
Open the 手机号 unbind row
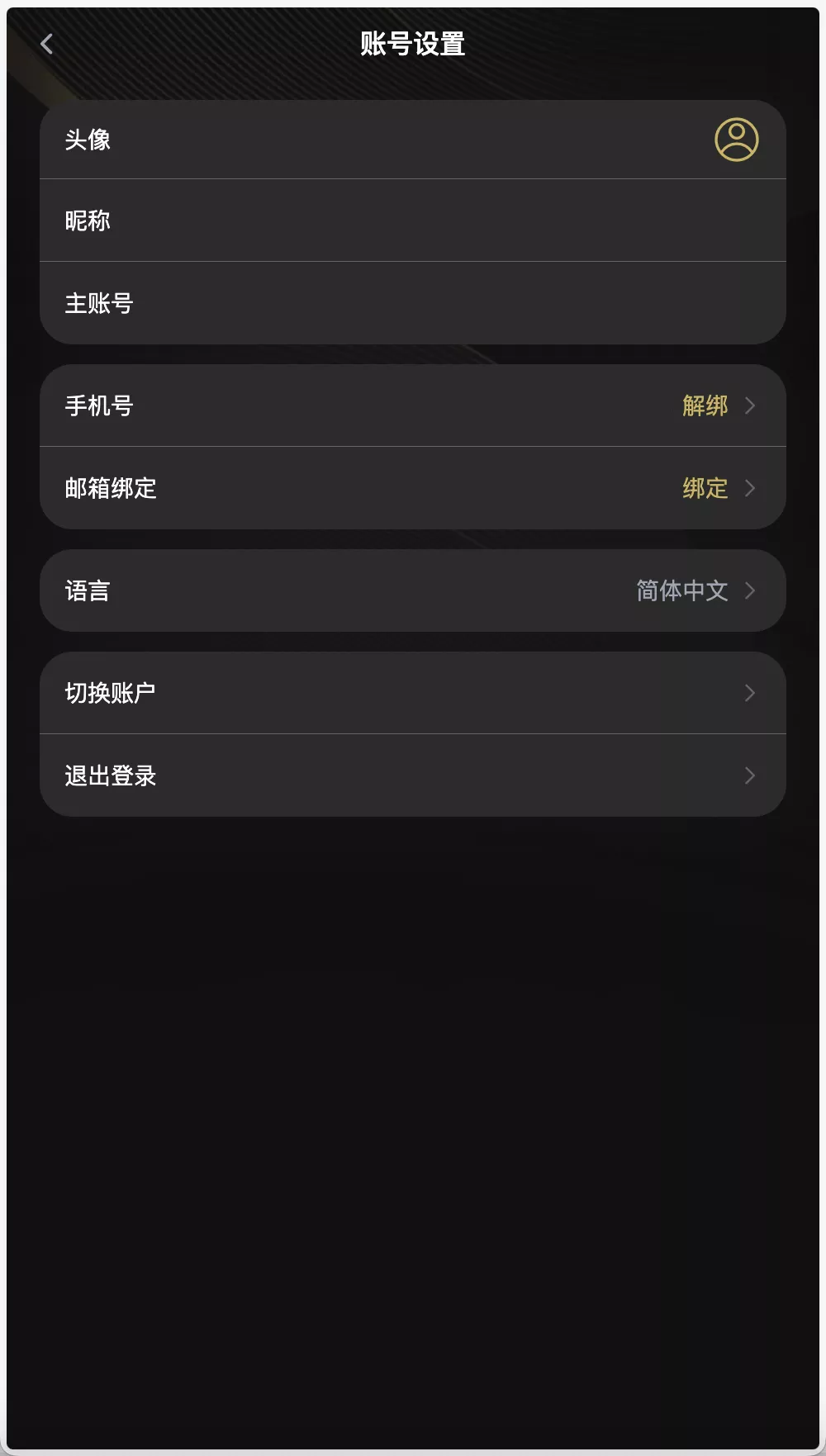412,405
